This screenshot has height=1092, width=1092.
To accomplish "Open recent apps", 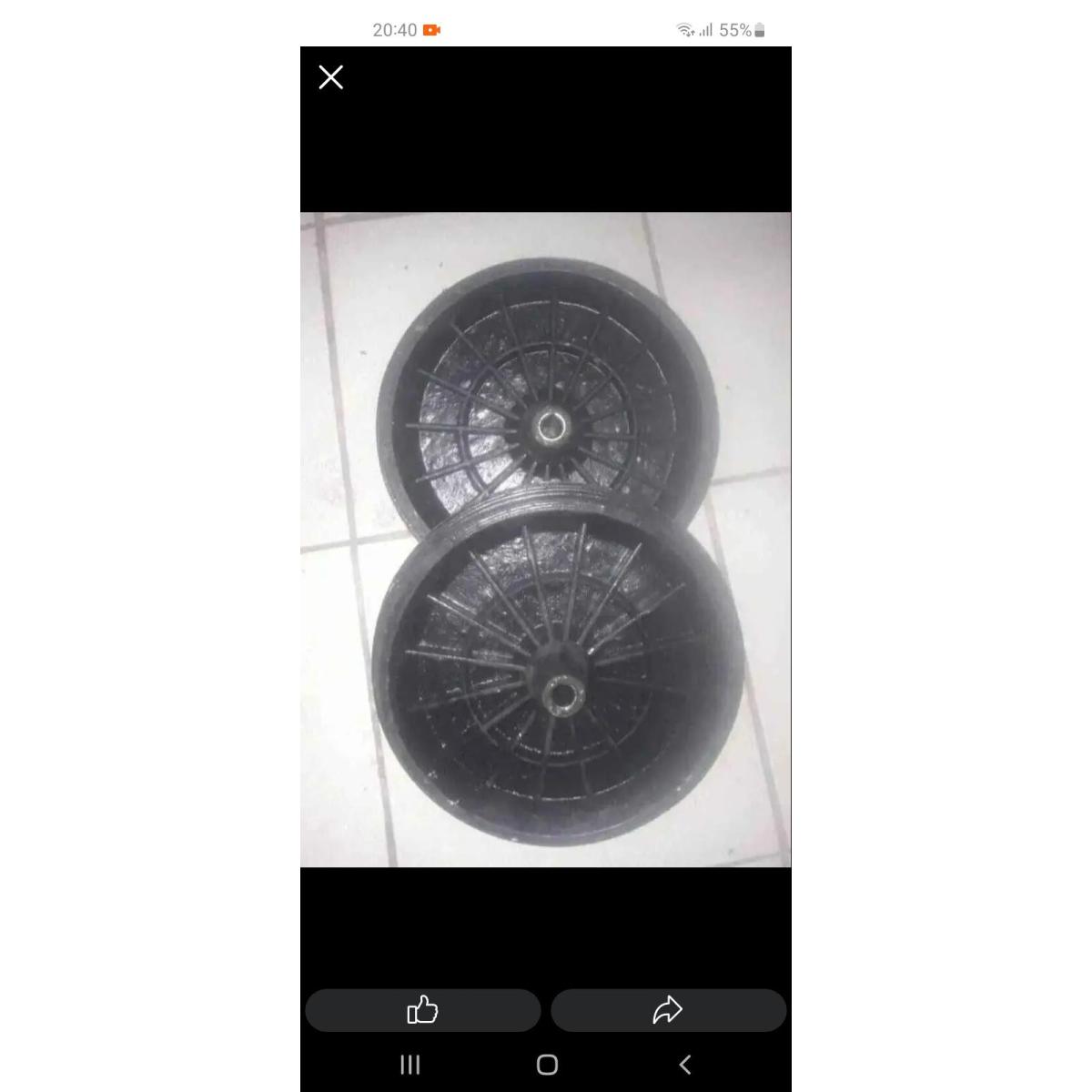I will (410, 1065).
